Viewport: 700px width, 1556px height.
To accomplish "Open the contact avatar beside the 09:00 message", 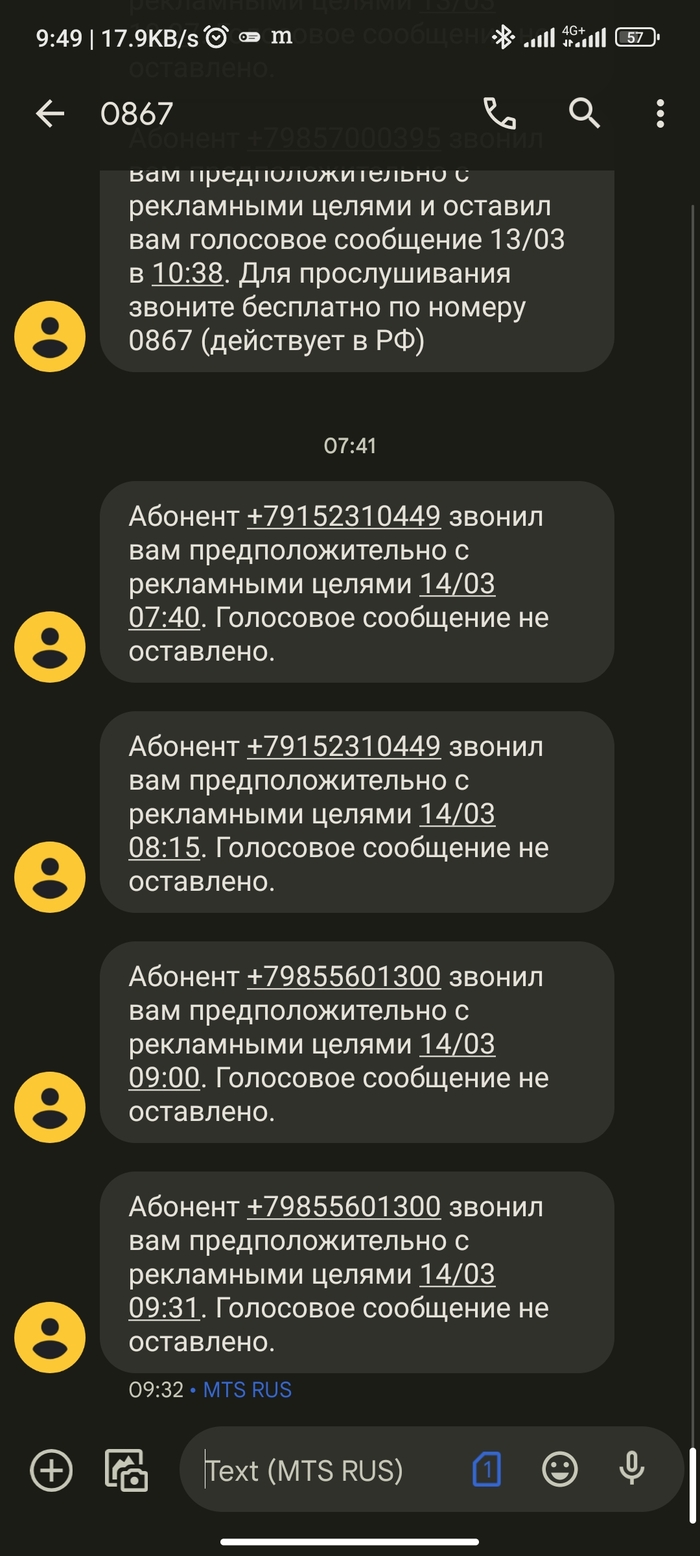I will tap(50, 1107).
